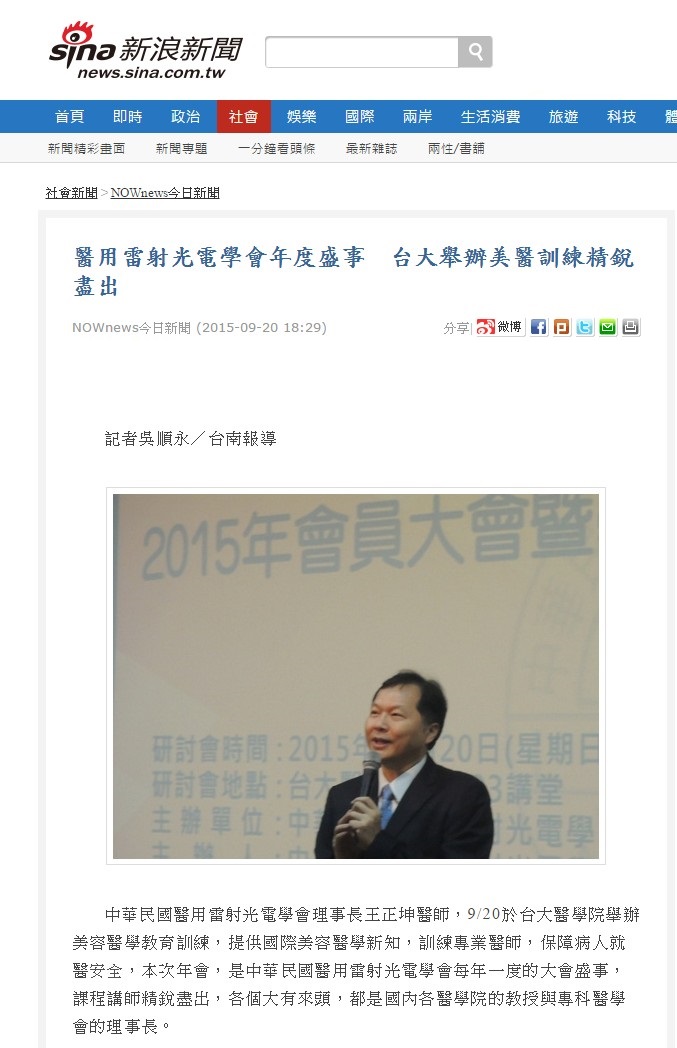Open the 新聞精彩畫面 sub-menu link
The width and height of the screenshot is (677, 1048).
tap(86, 148)
